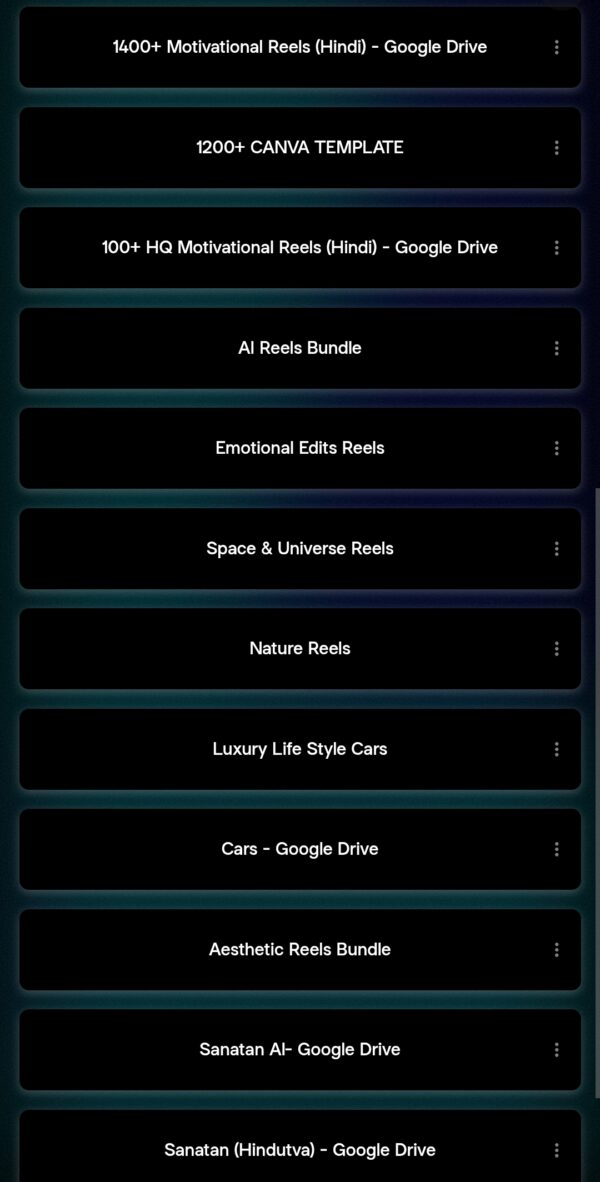The width and height of the screenshot is (600, 1182).
Task: Open the Nature Reels link
Action: tap(299, 648)
